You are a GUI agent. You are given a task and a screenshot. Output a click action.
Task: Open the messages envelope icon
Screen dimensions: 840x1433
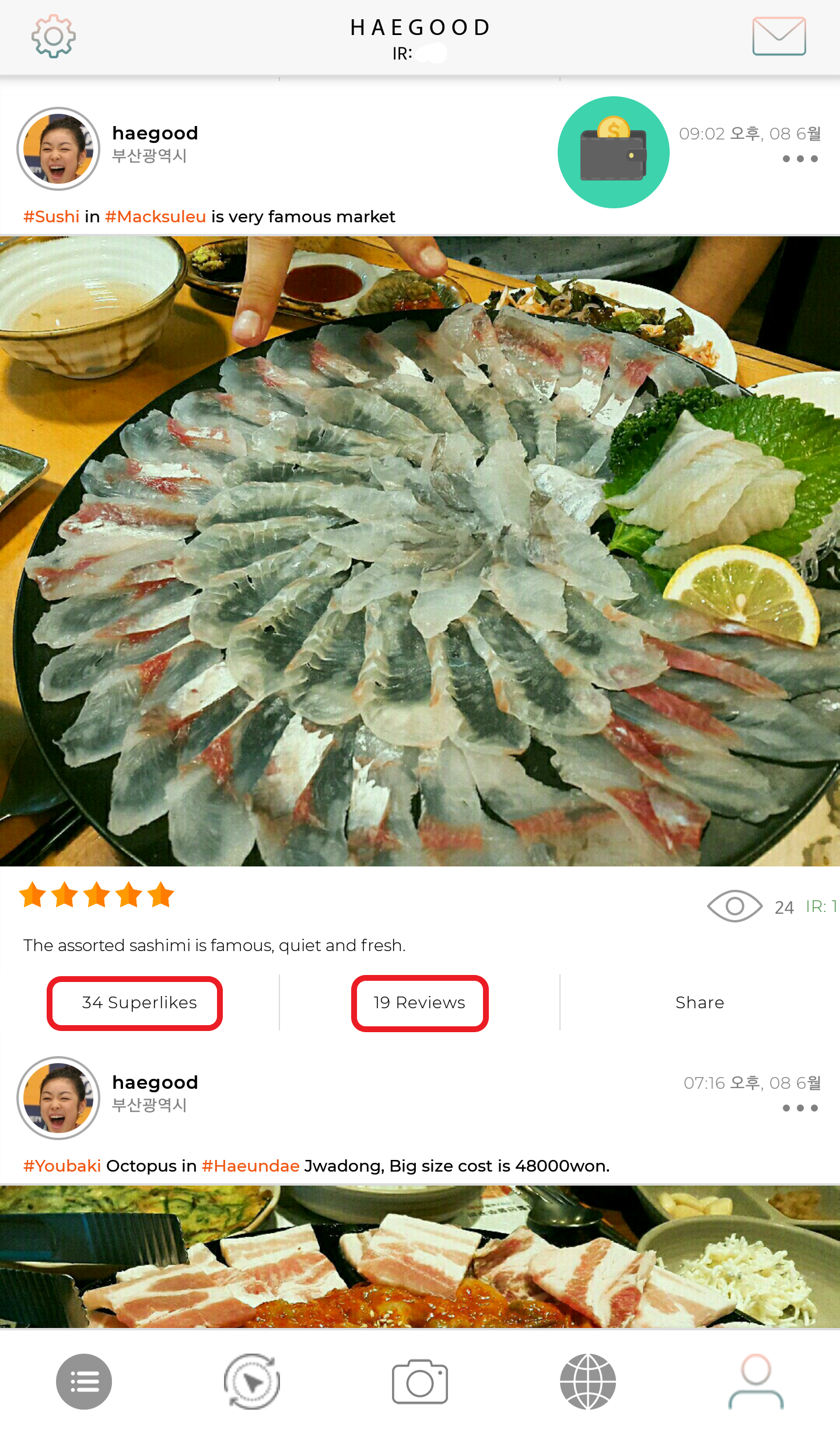[779, 36]
